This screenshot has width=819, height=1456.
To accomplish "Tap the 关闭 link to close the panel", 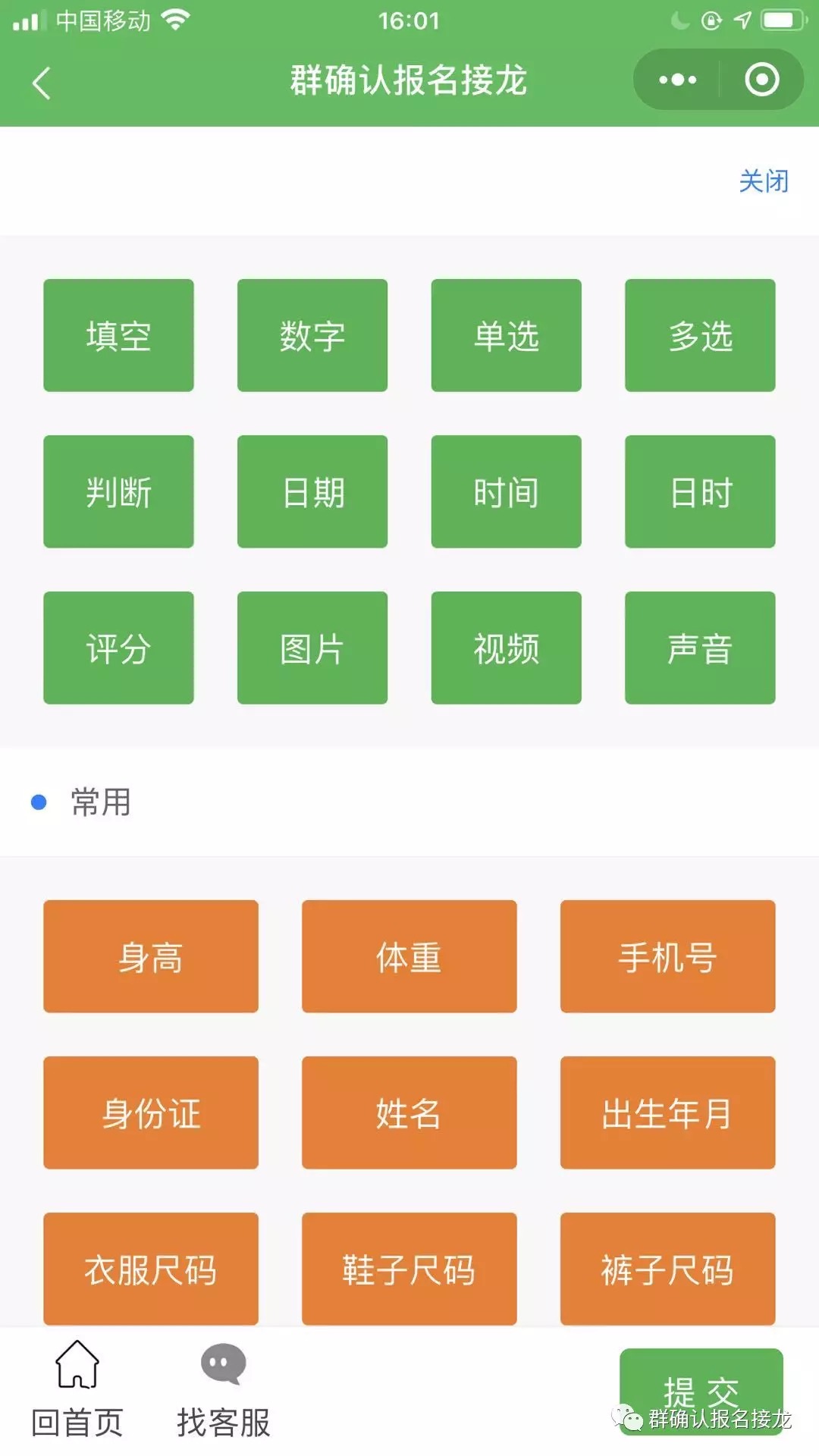I will [x=764, y=181].
